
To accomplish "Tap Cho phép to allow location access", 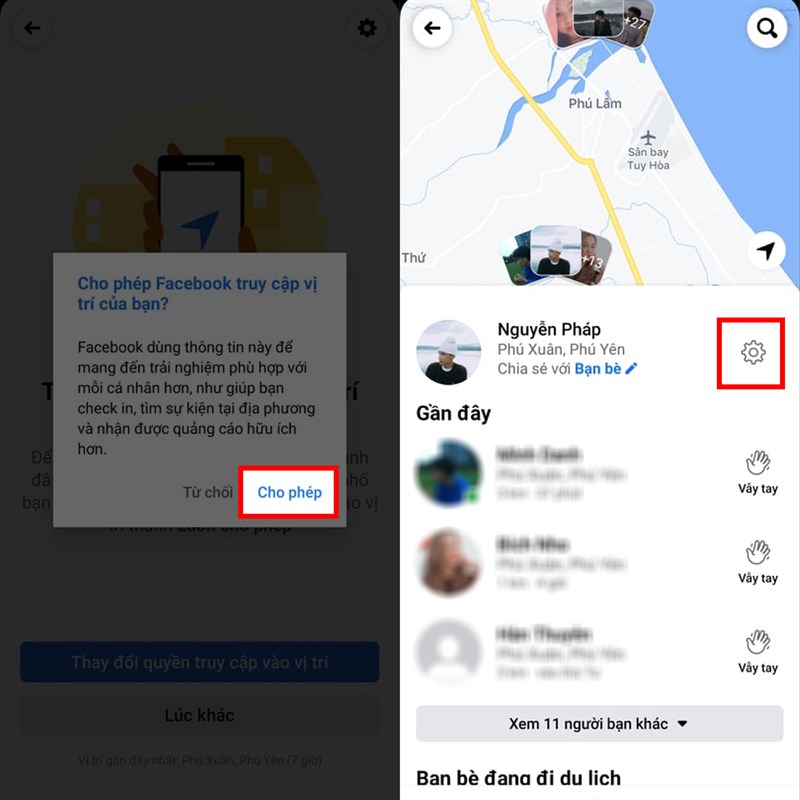I will coord(289,492).
